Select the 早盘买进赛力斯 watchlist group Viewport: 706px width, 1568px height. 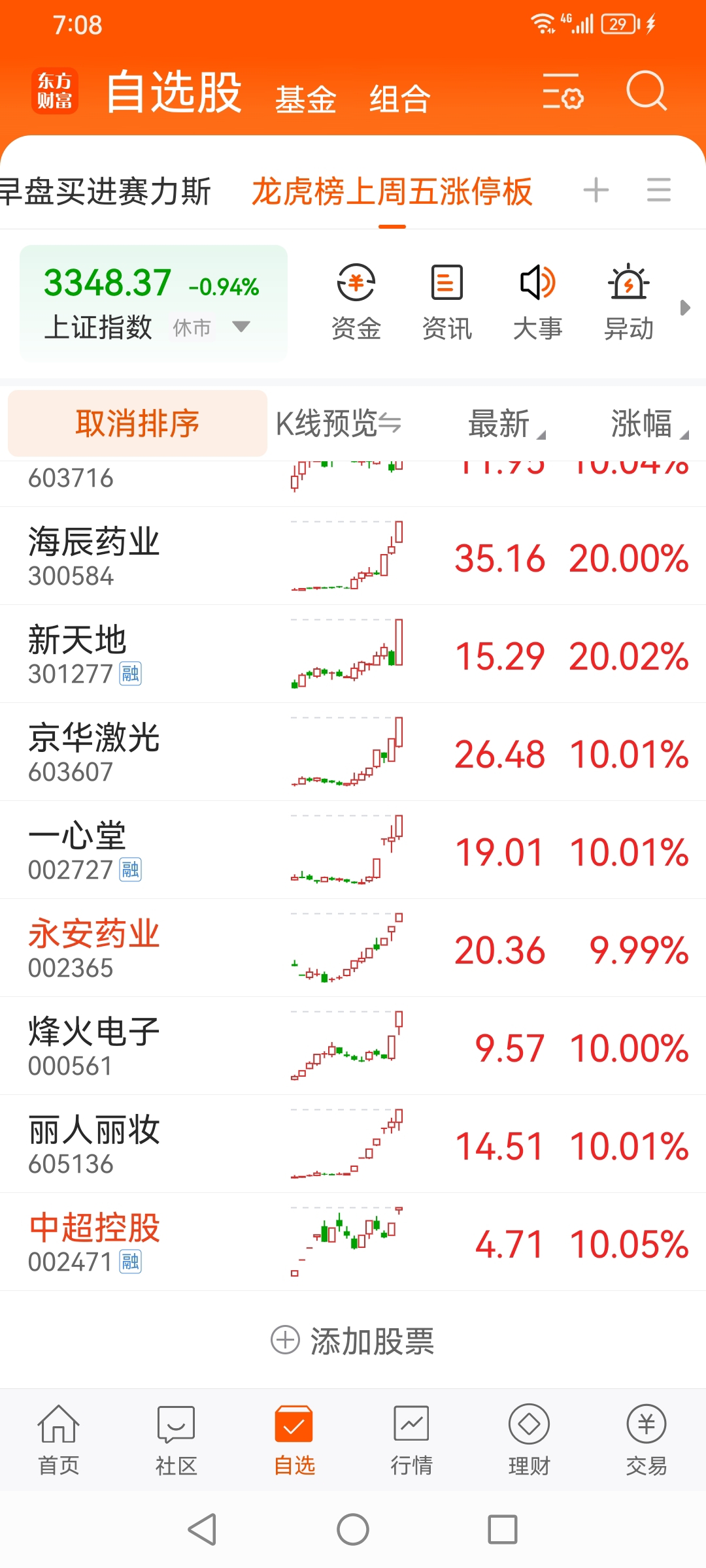[x=106, y=191]
